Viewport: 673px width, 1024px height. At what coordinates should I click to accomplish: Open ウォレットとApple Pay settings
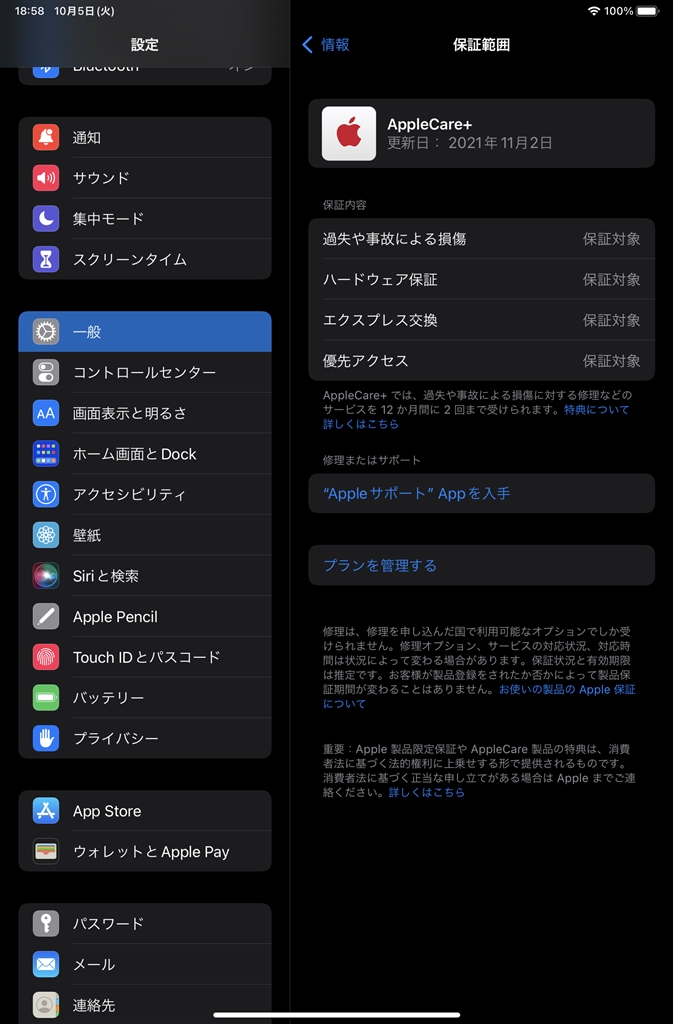click(x=145, y=852)
